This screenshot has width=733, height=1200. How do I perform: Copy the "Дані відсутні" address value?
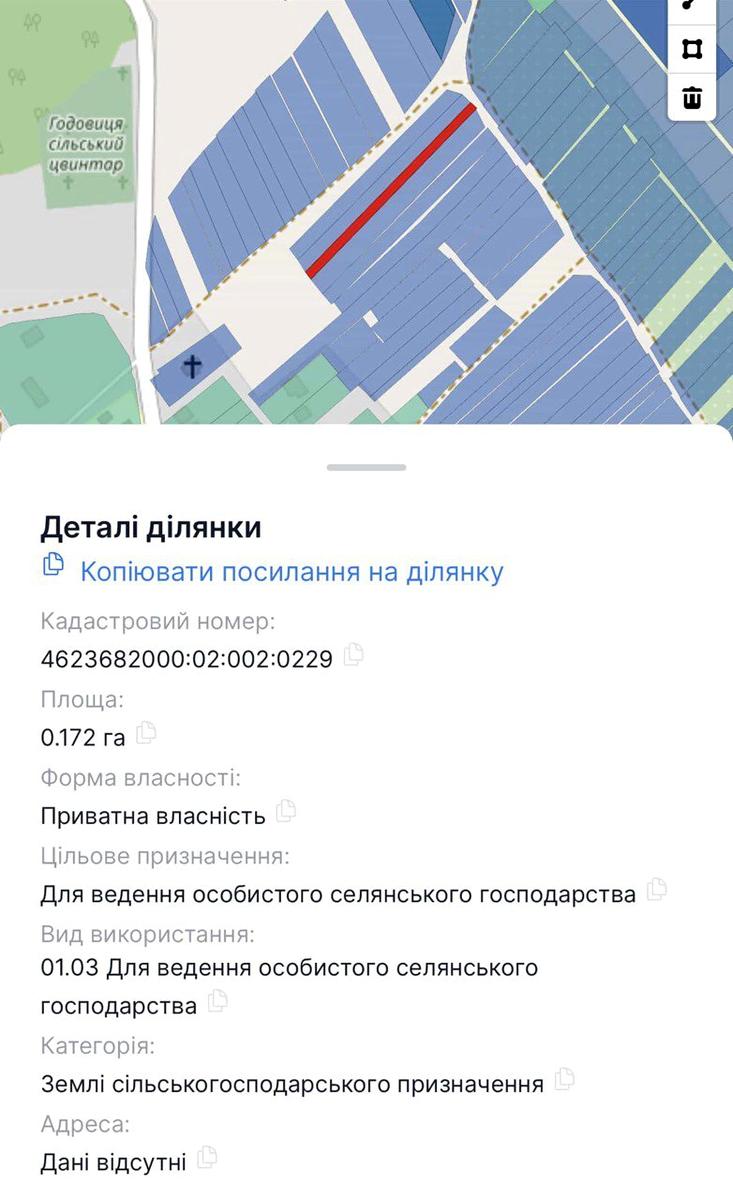pyautogui.click(x=209, y=1158)
